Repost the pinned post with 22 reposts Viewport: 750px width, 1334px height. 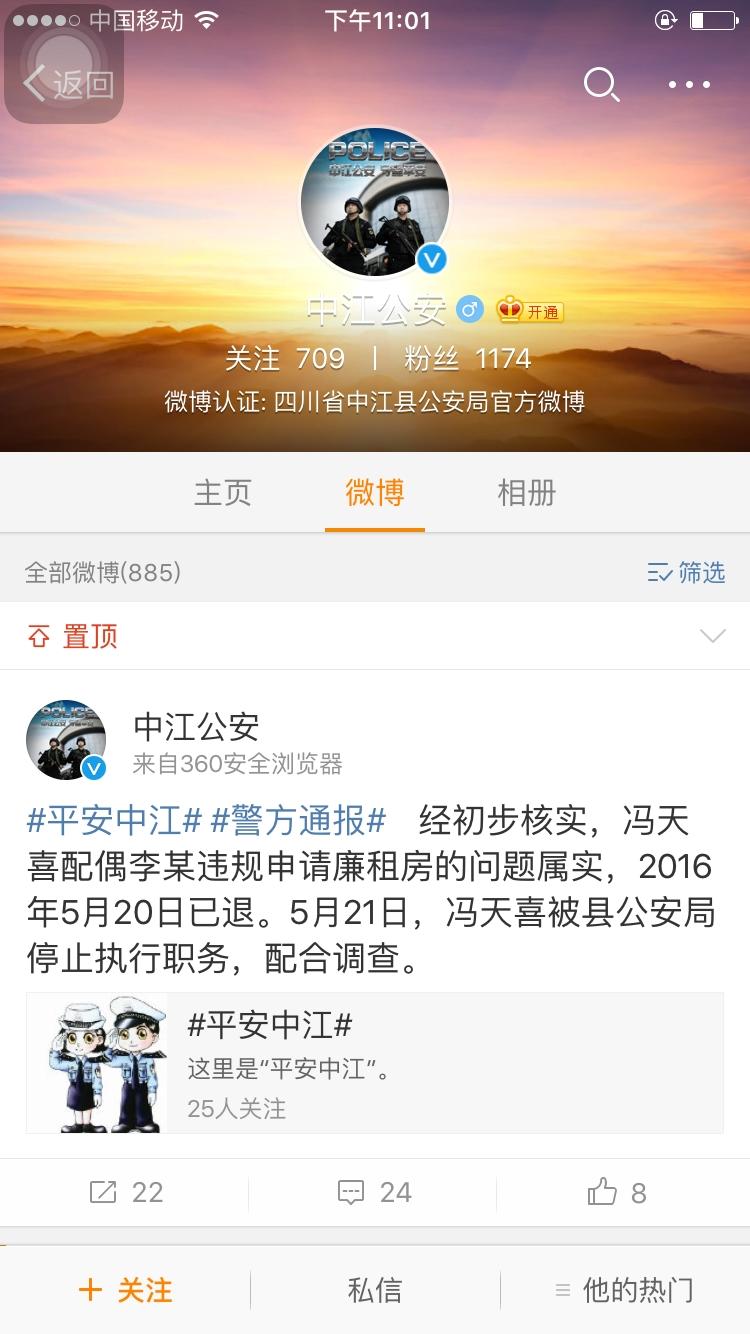(x=125, y=1192)
